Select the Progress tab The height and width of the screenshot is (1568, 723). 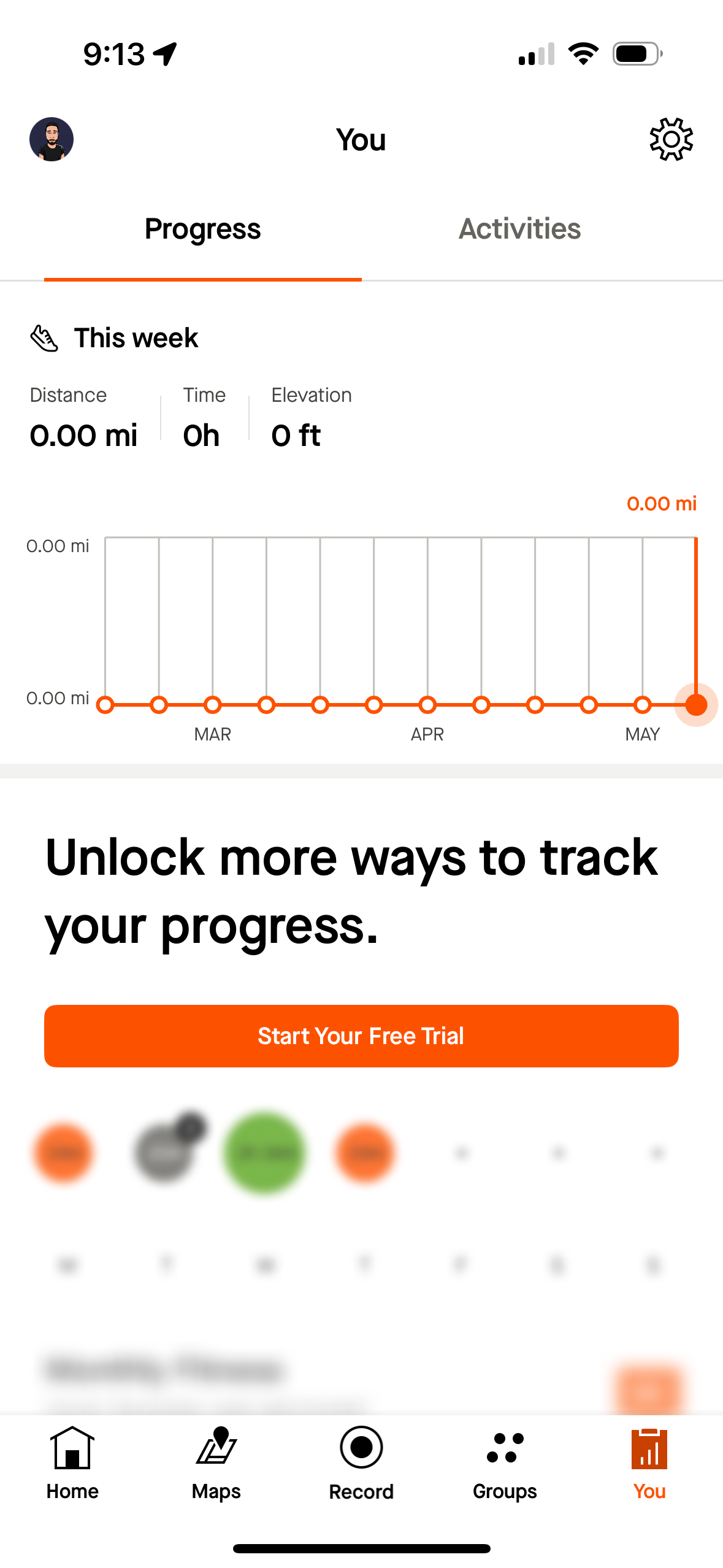202,229
